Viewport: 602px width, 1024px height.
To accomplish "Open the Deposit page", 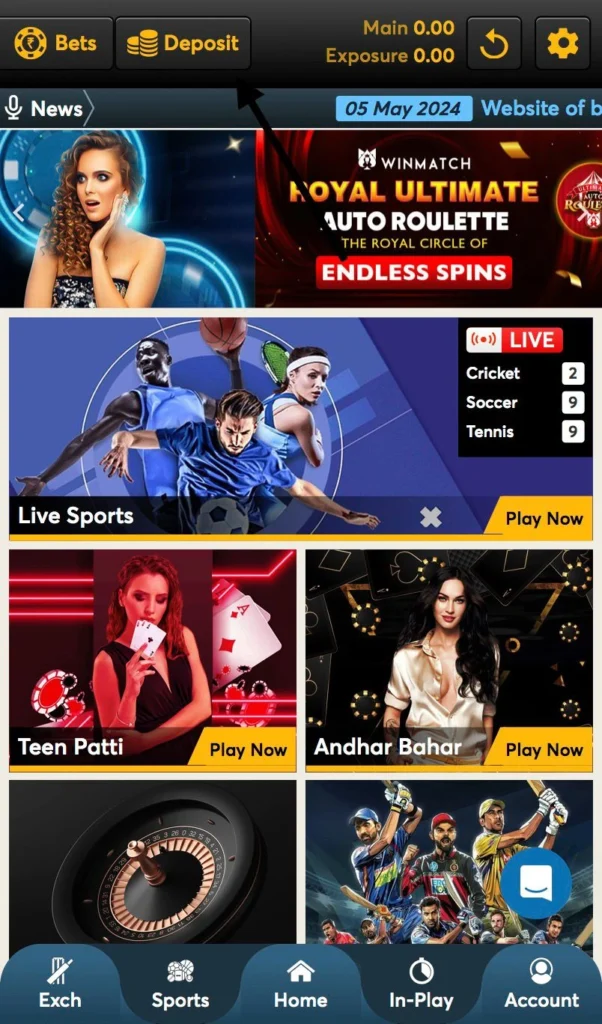I will pos(183,43).
